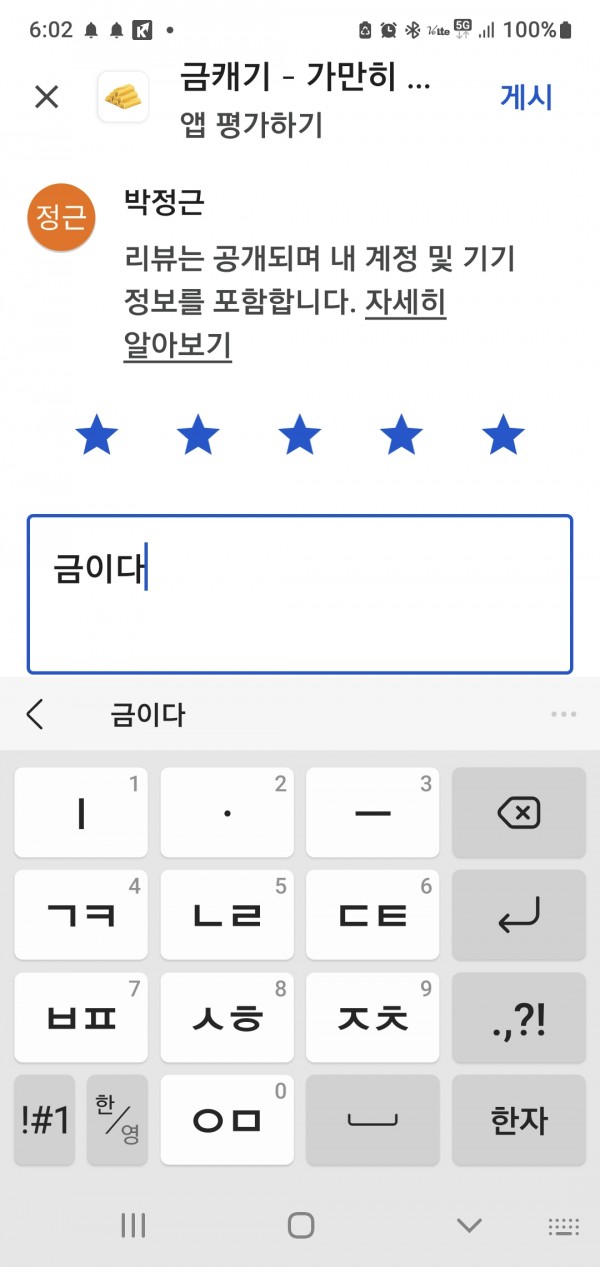Go to the home screen
This screenshot has height=1267, width=600.
click(301, 1225)
